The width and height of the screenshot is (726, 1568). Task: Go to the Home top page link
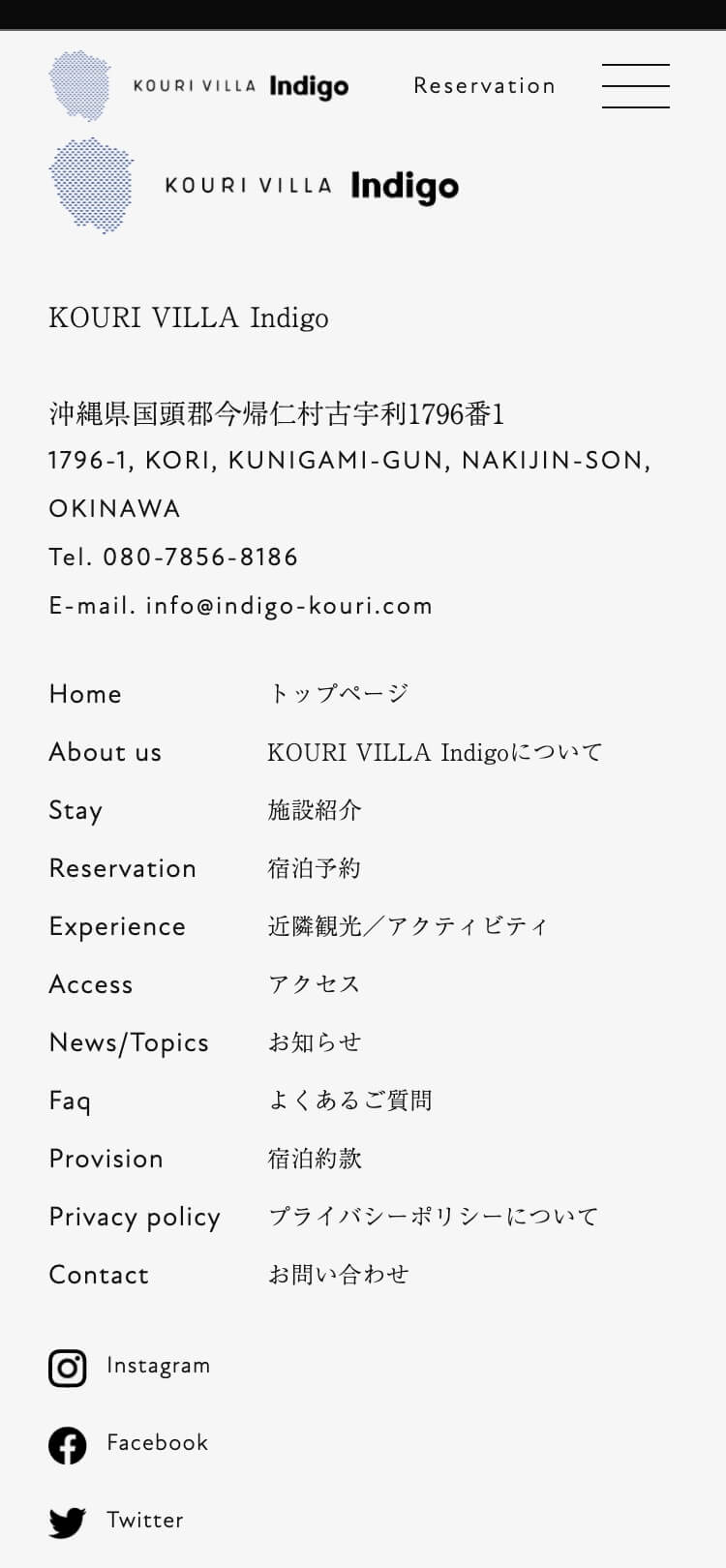point(85,694)
